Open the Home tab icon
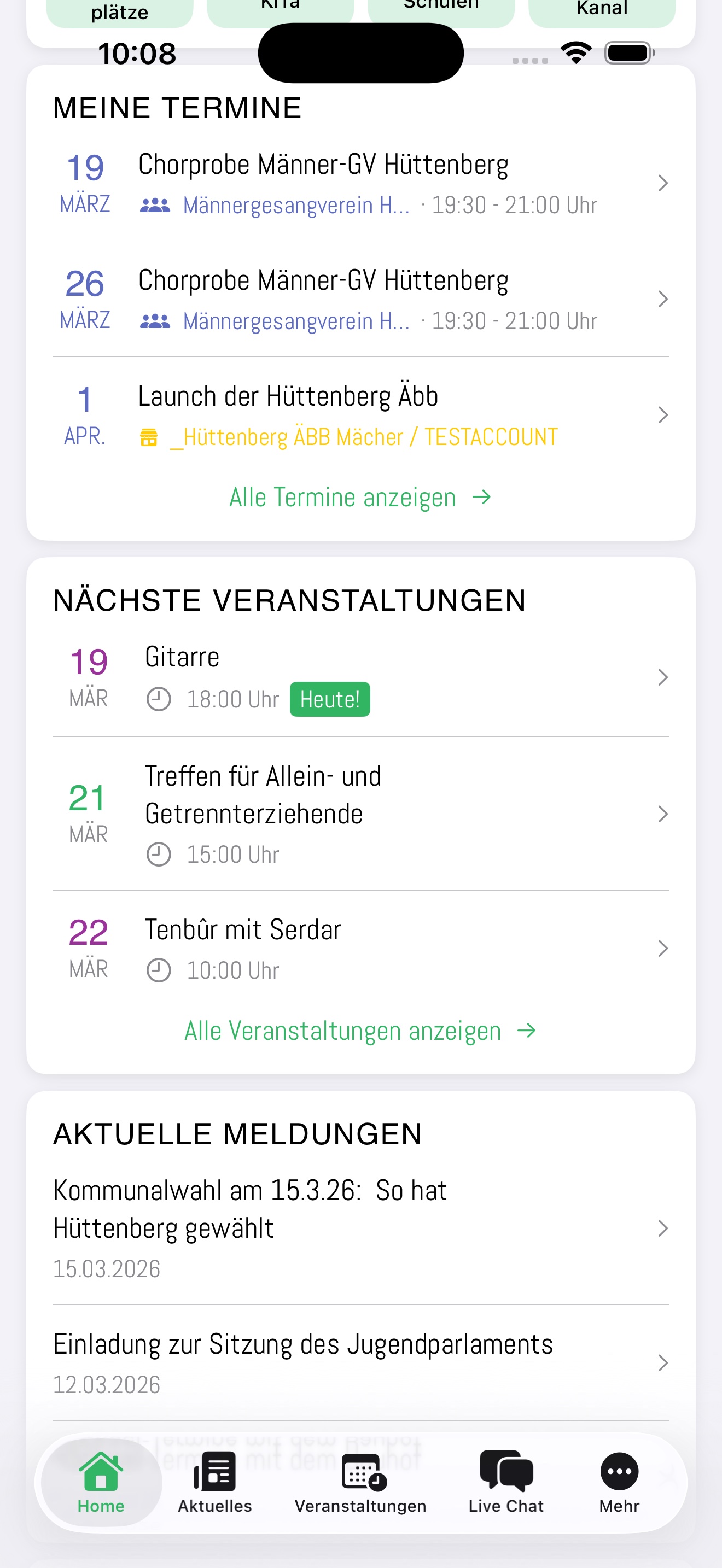722x1568 pixels. (x=101, y=1472)
